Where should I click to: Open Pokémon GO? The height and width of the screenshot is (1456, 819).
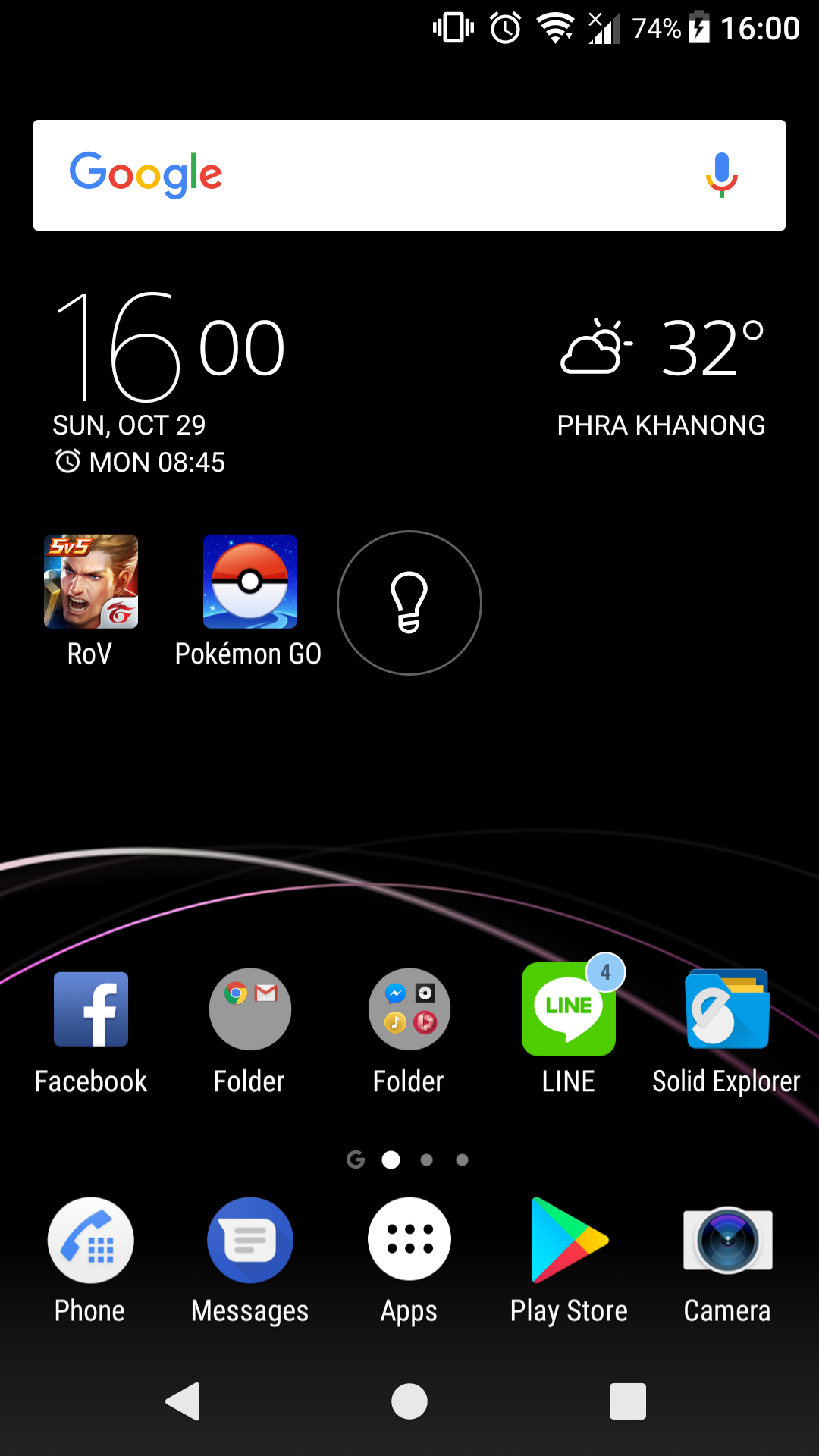click(x=249, y=582)
